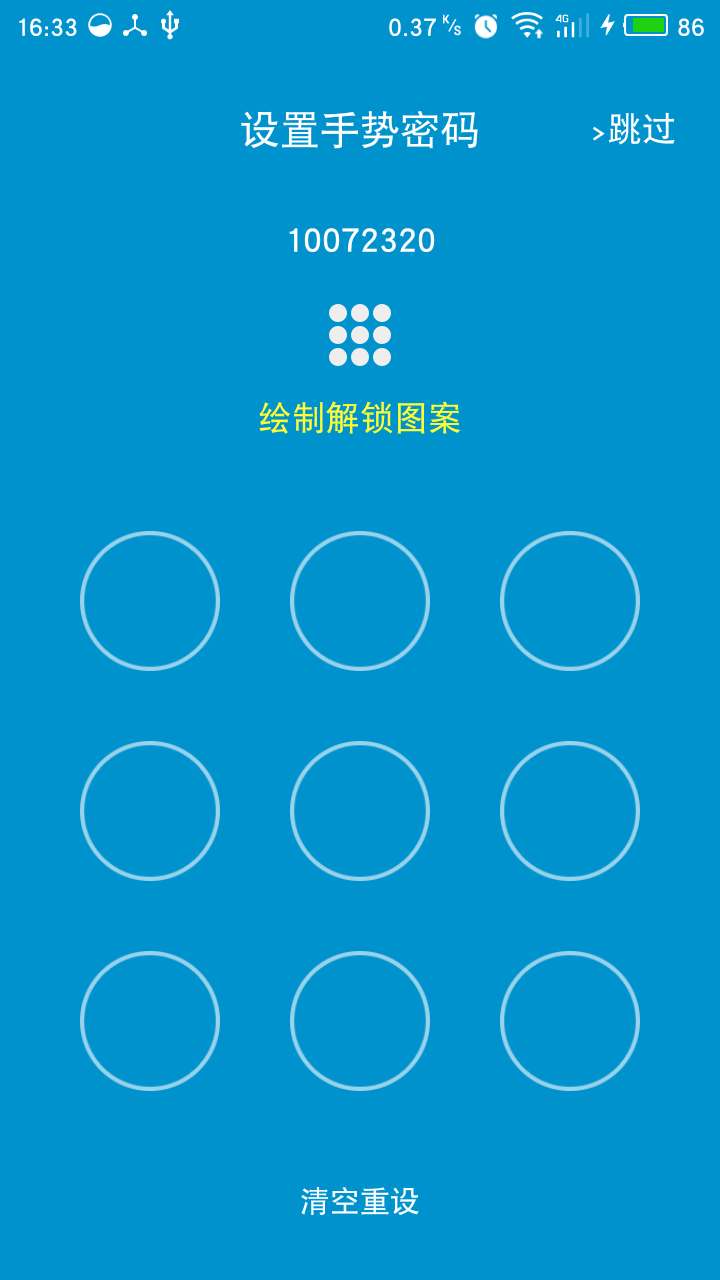
Task: Tap the top-center pattern dot
Action: point(360,601)
